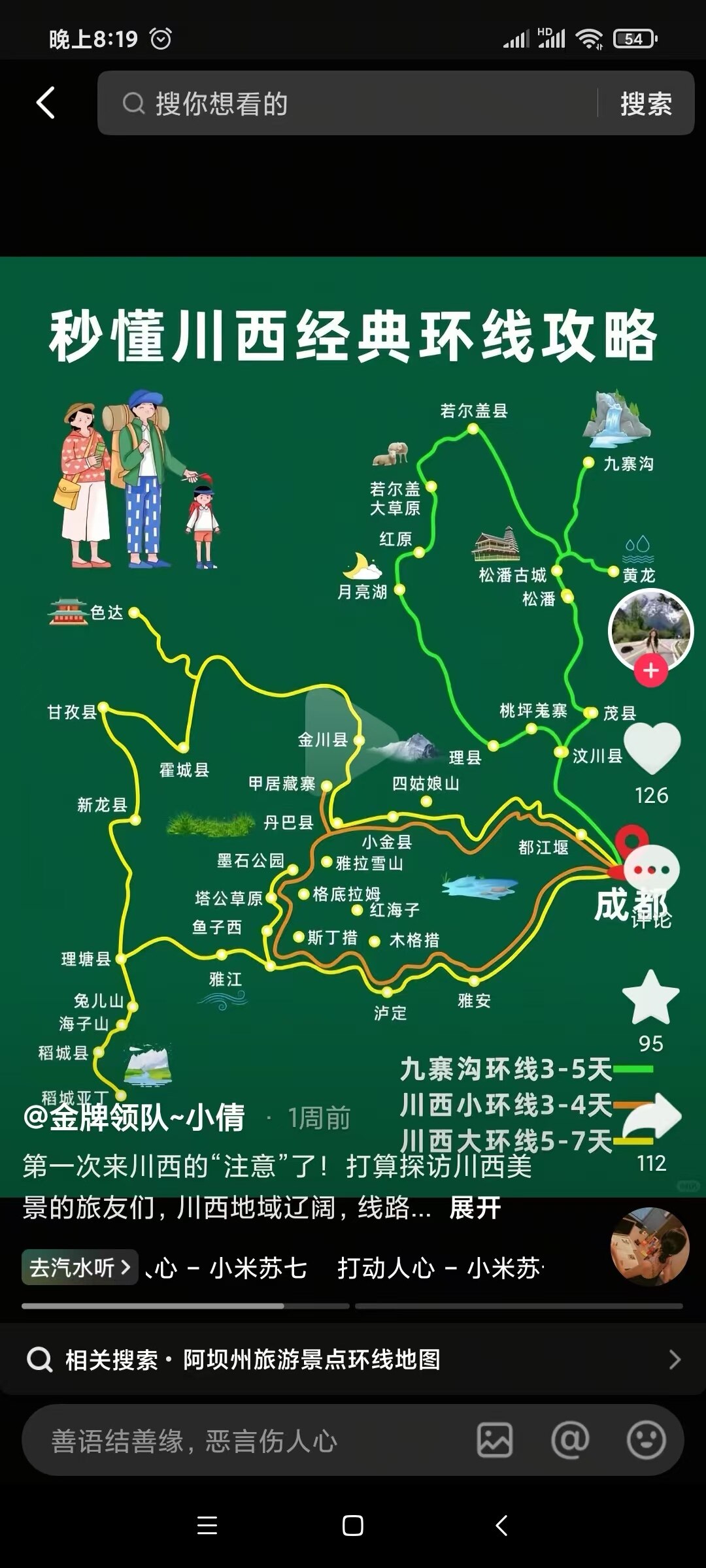Tap the comment input box
Viewport: 706px width, 1568px height.
(x=248, y=1441)
